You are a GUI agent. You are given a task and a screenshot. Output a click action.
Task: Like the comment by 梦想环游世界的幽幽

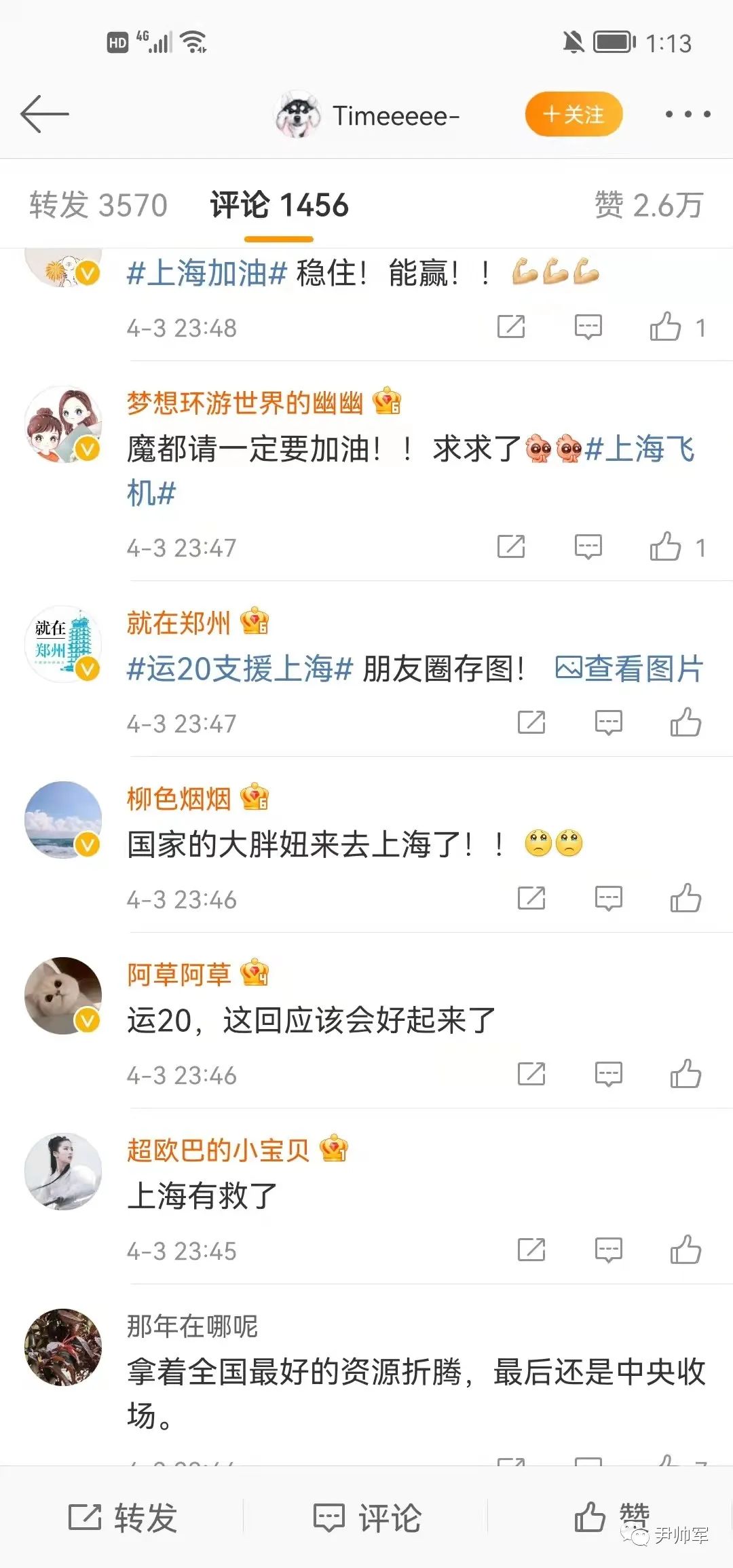[x=665, y=546]
